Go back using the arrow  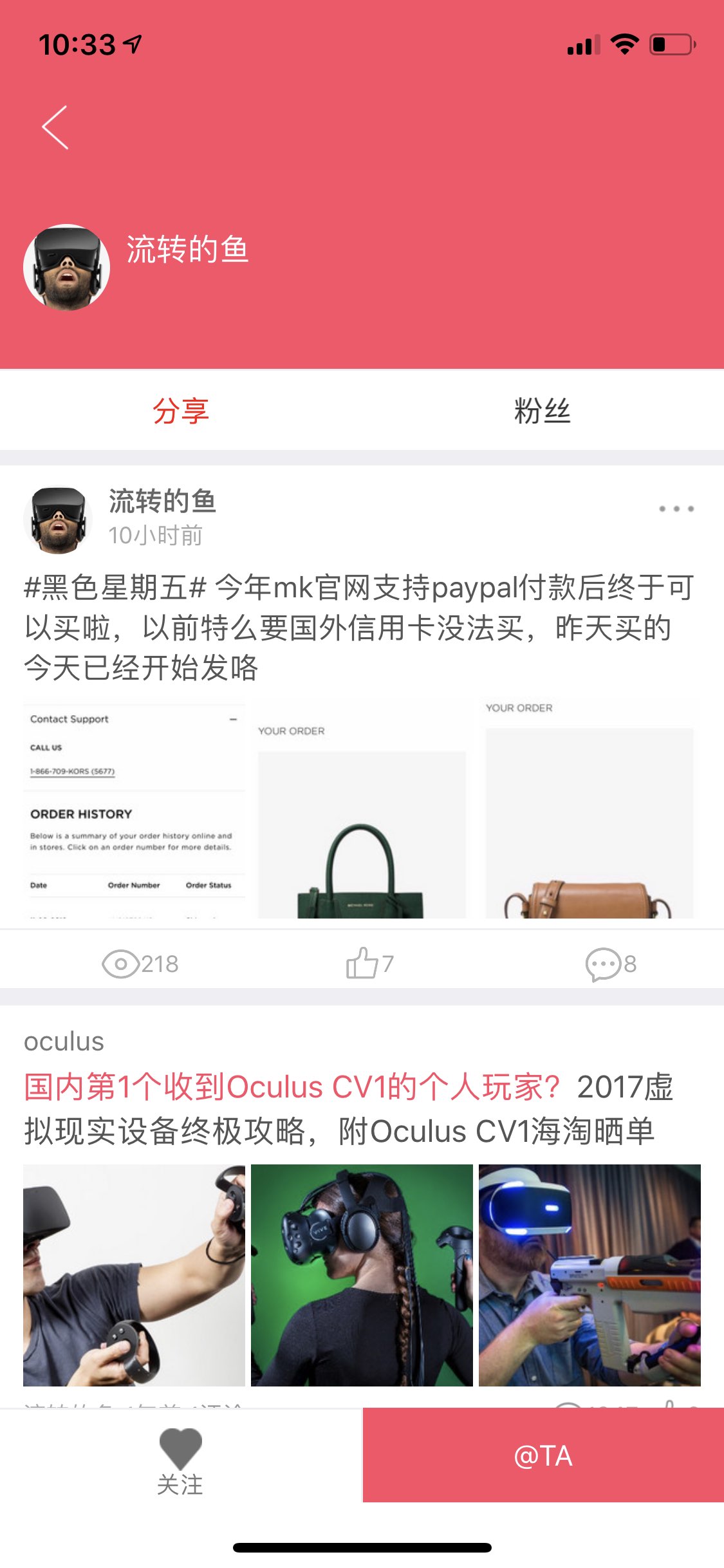coord(55,127)
